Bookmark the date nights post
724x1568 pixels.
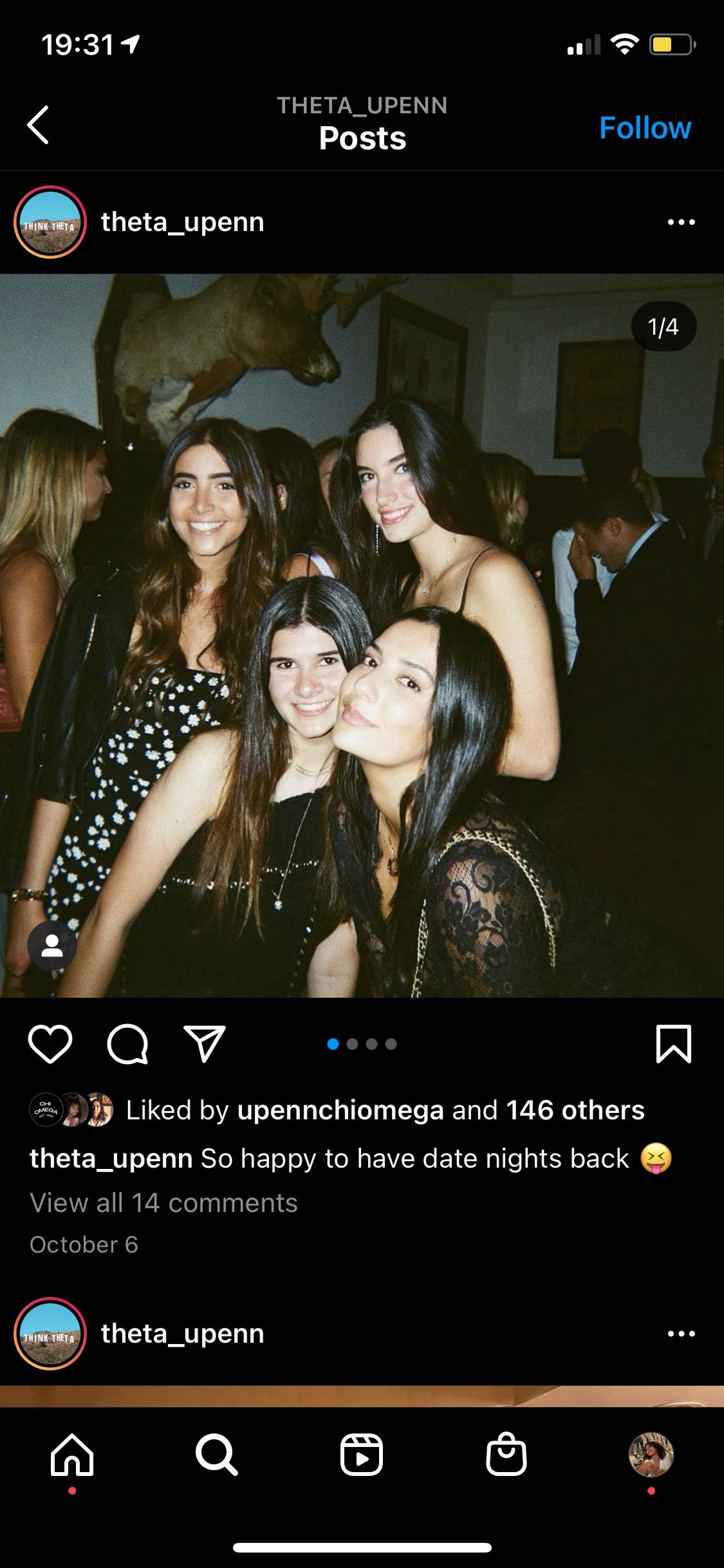[x=673, y=1043]
